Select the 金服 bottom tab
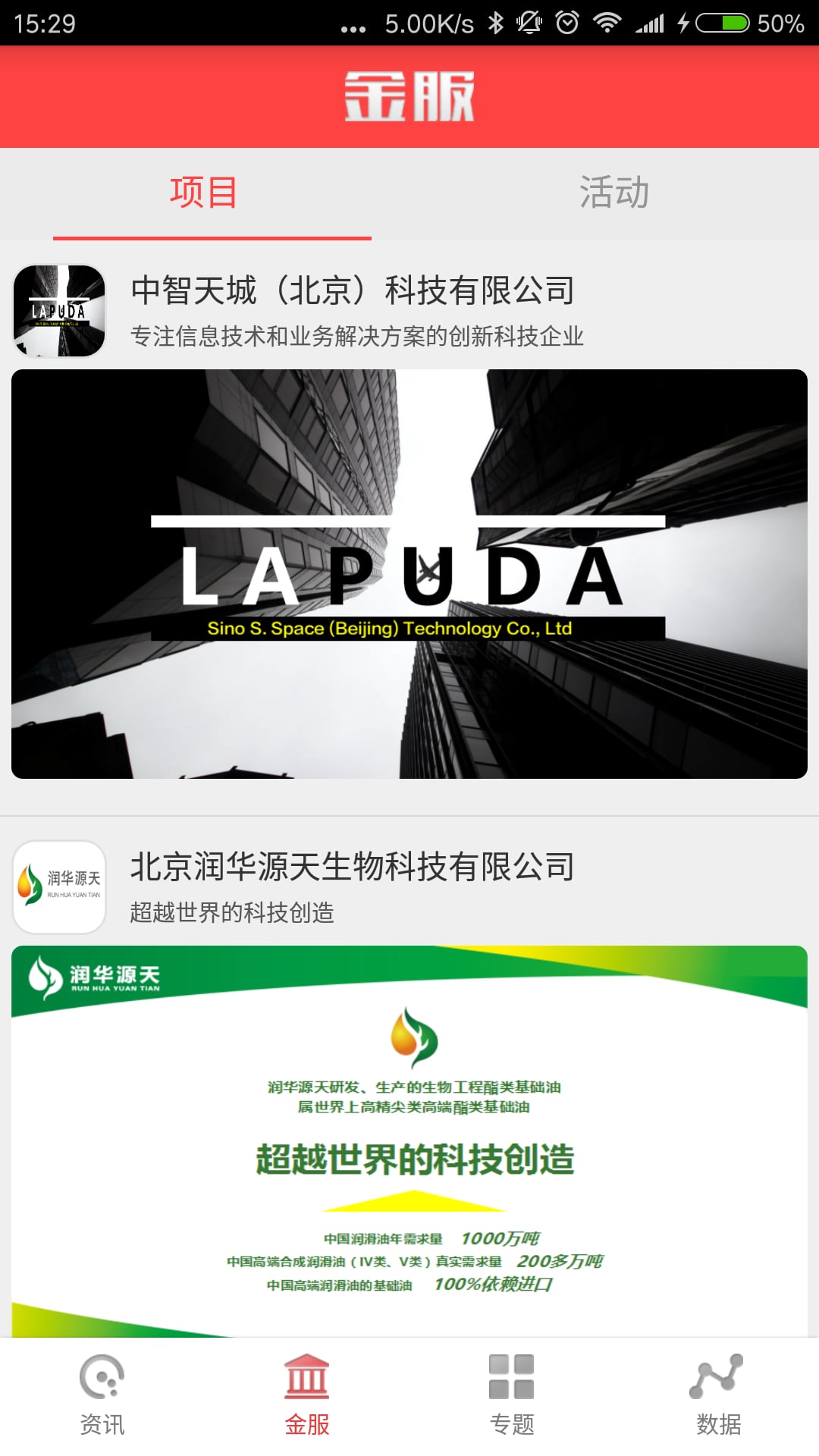Viewport: 819px width, 1456px height. pos(307,1395)
